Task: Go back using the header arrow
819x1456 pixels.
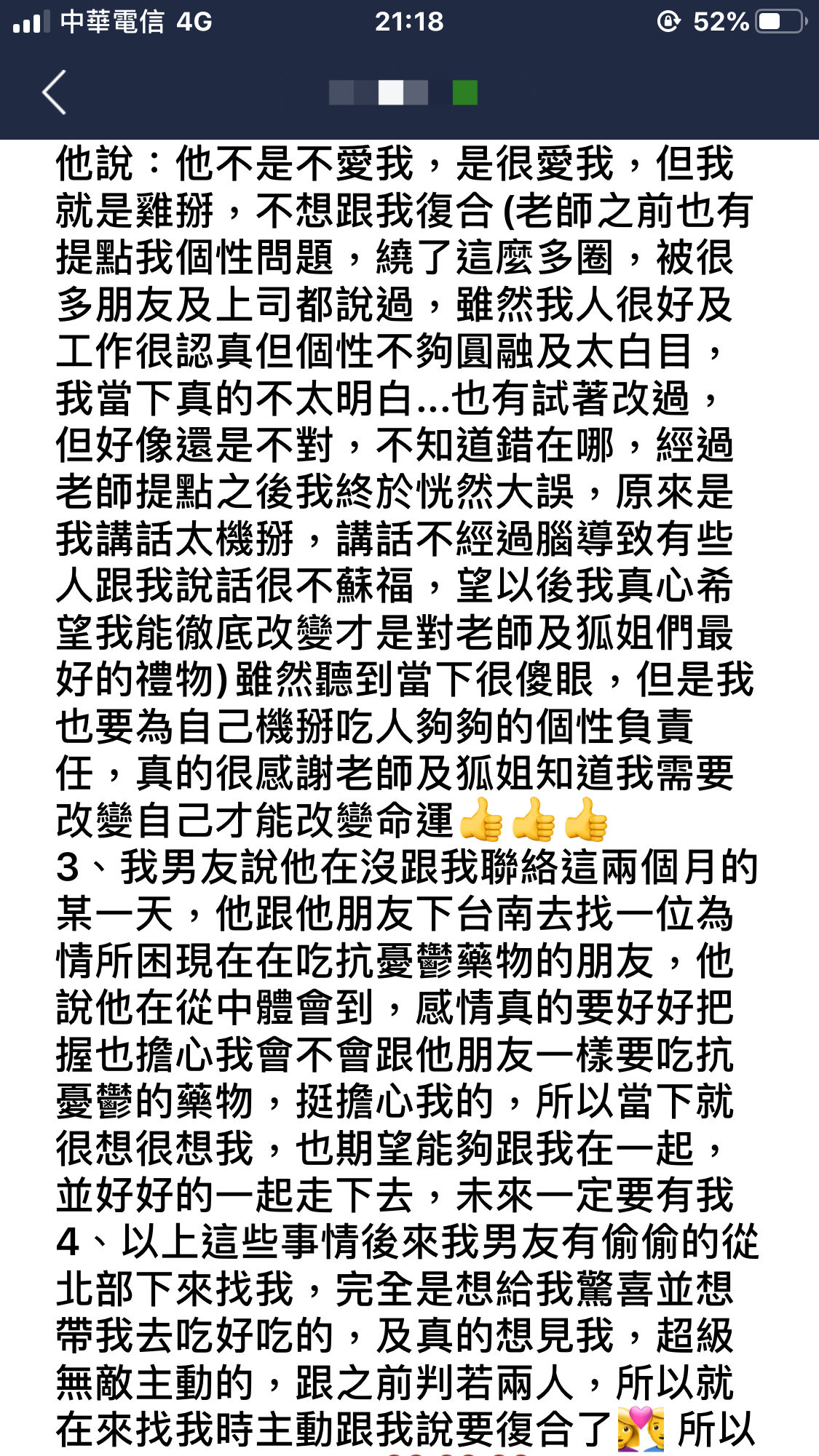Action: point(55,92)
